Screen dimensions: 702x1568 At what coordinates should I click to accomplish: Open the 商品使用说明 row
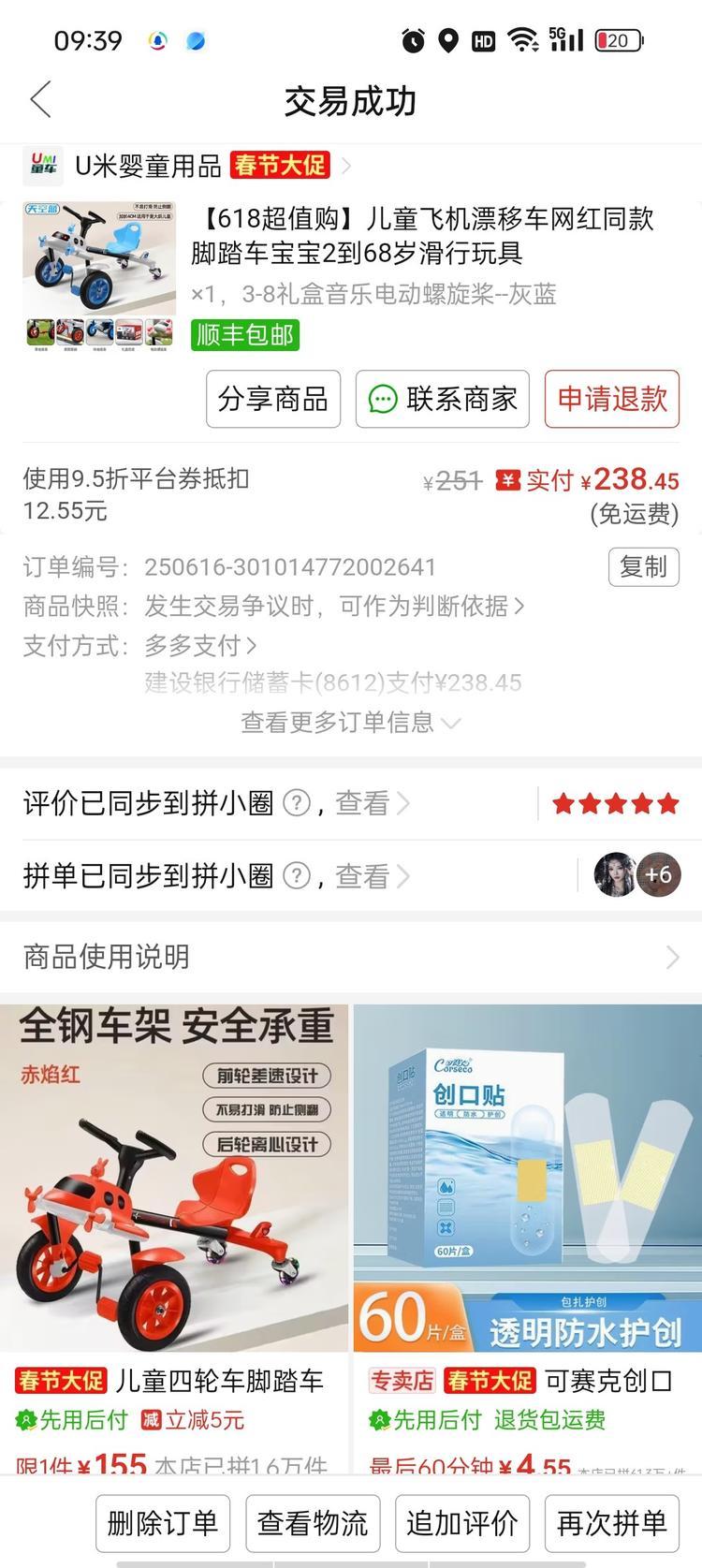(350, 956)
